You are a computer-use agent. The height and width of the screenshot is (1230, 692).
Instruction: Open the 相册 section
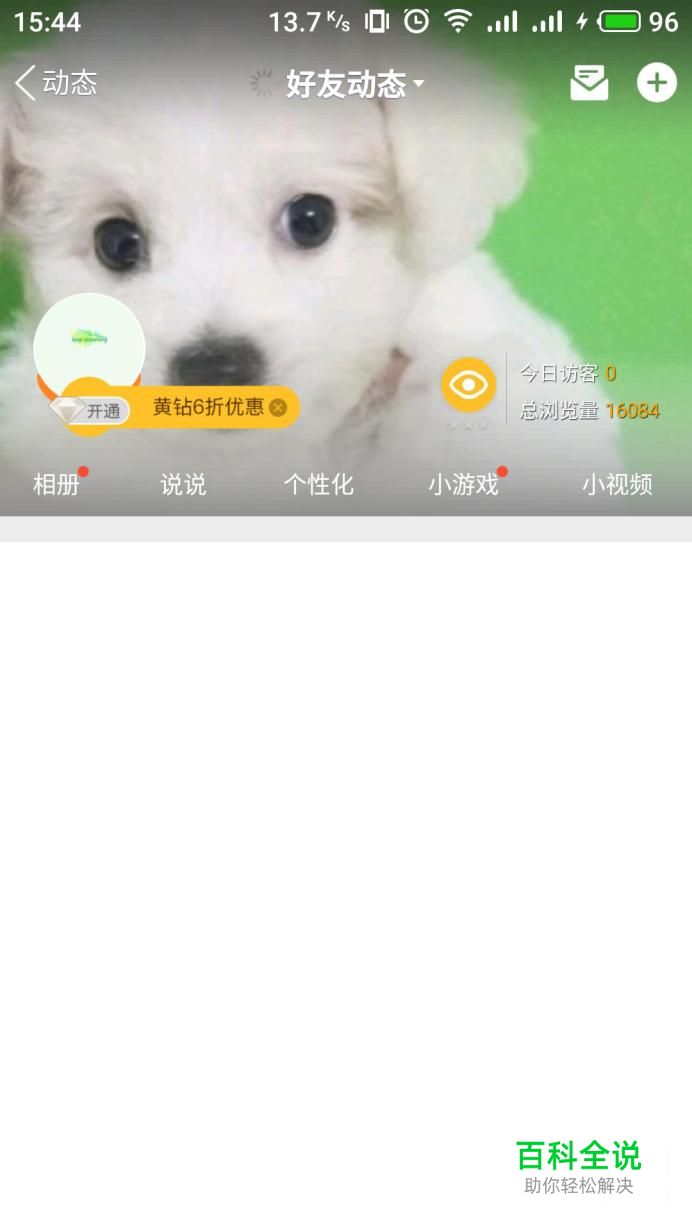tap(56, 485)
